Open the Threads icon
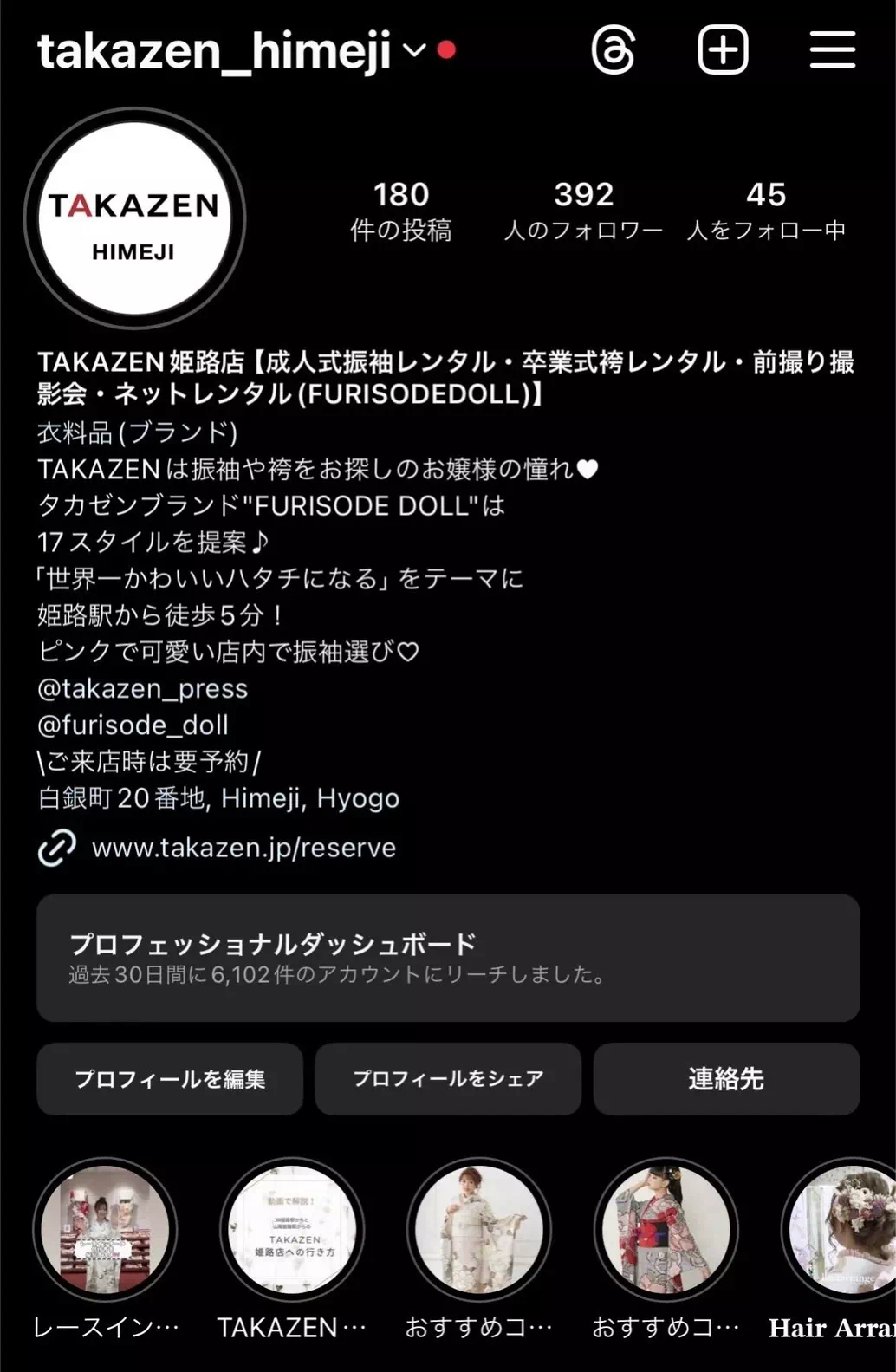This screenshot has height=1372, width=896. 614,50
